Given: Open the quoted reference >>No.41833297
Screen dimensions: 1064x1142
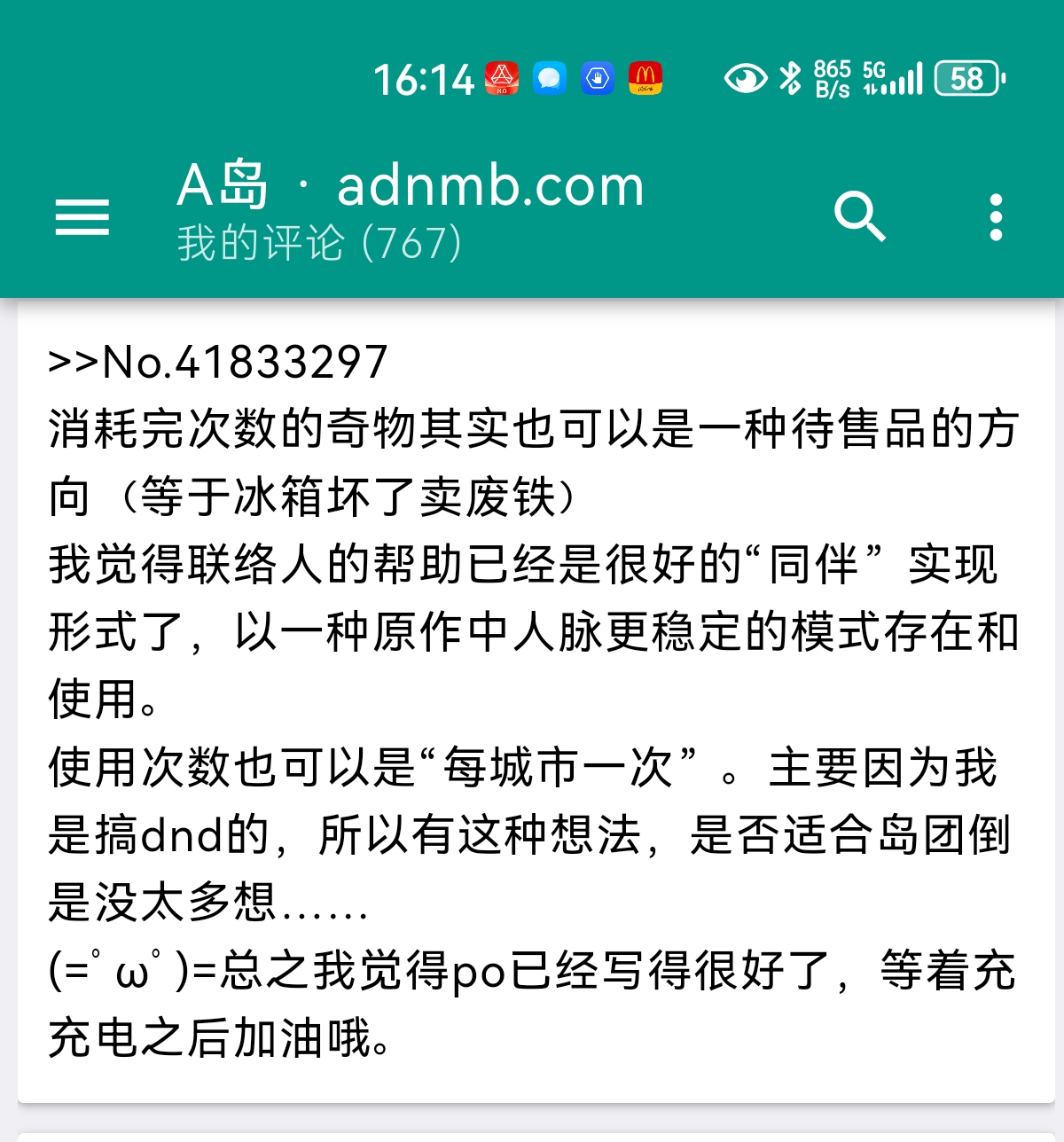Looking at the screenshot, I should tap(218, 362).
